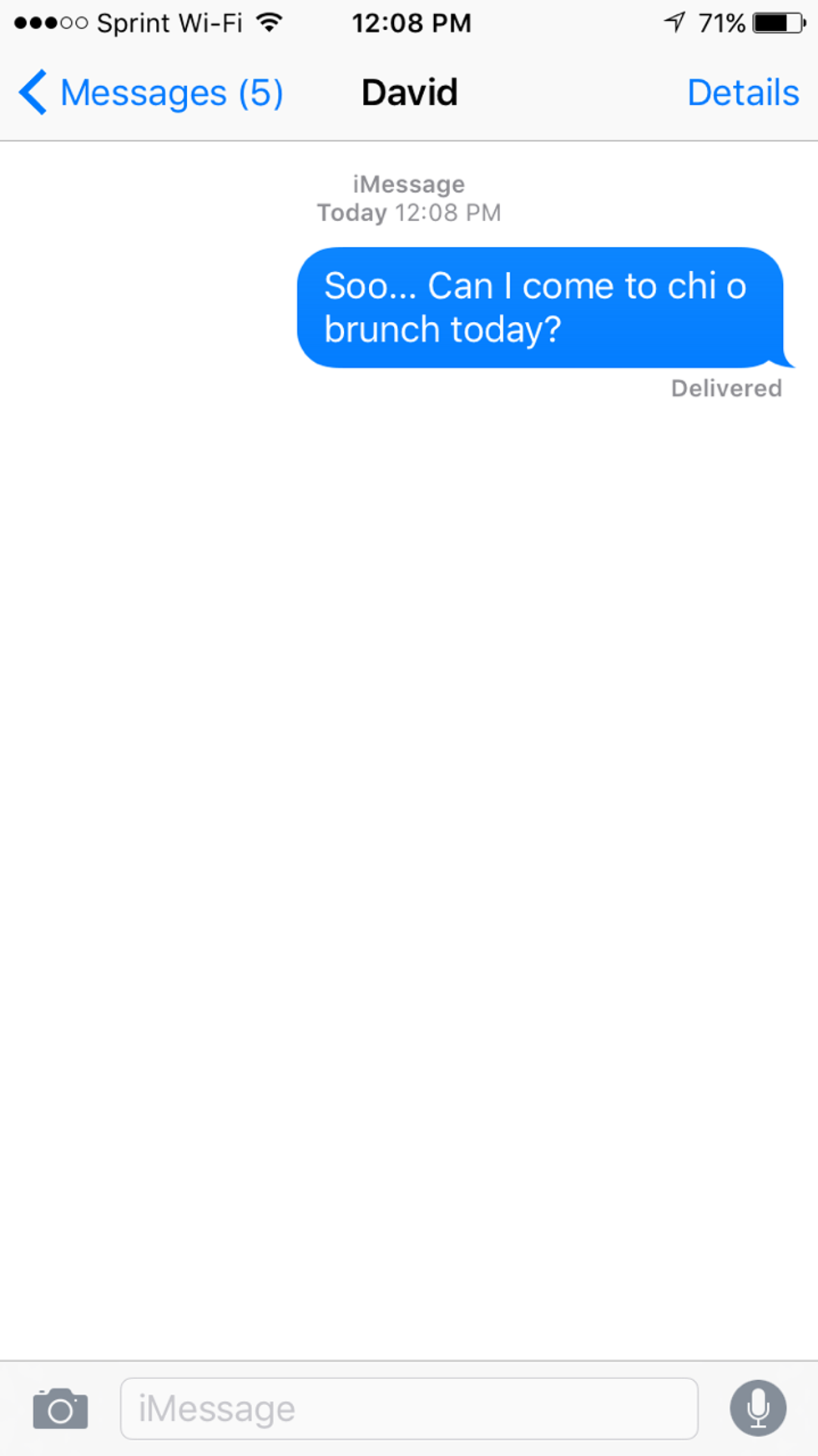Open the camera to attach a photo

point(60,1409)
